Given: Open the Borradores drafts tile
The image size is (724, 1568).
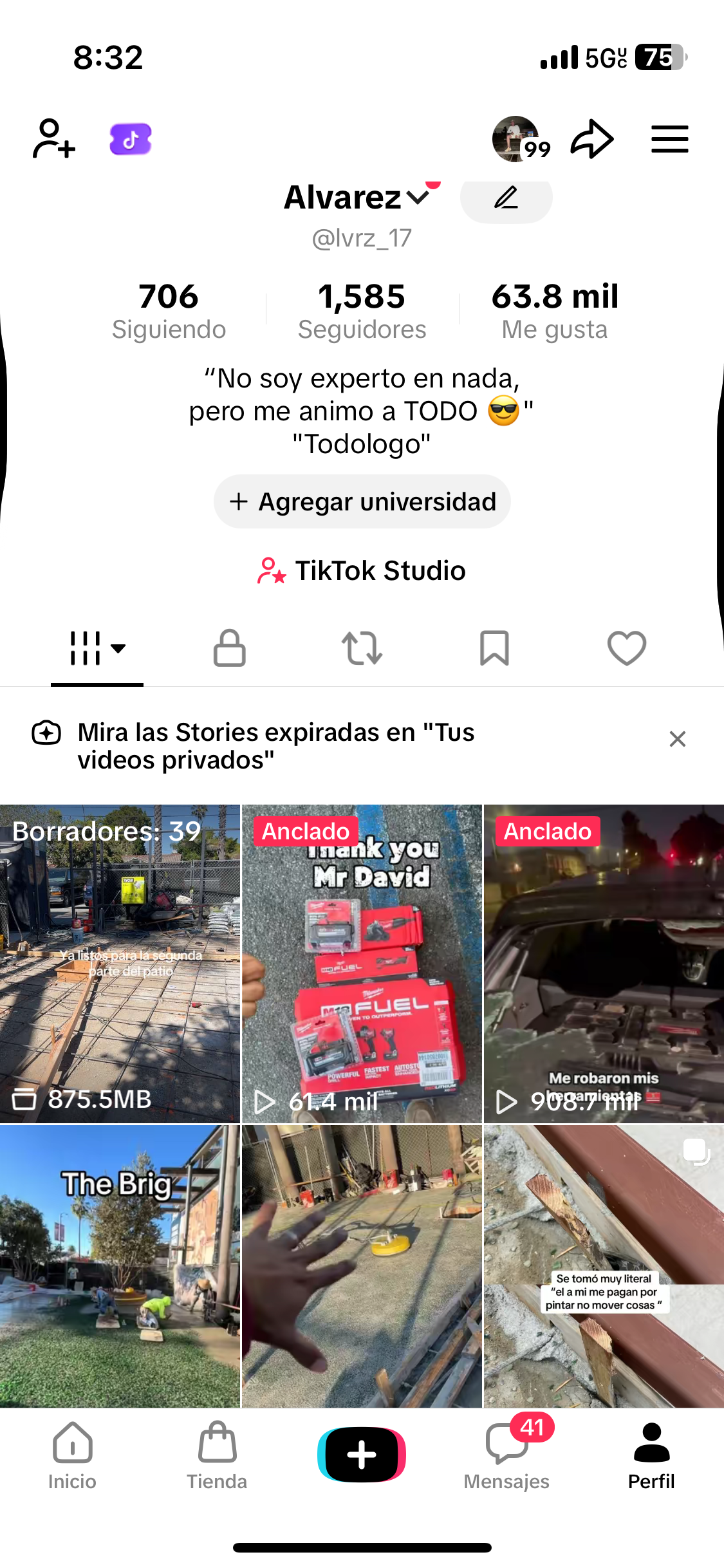Looking at the screenshot, I should click(120, 964).
